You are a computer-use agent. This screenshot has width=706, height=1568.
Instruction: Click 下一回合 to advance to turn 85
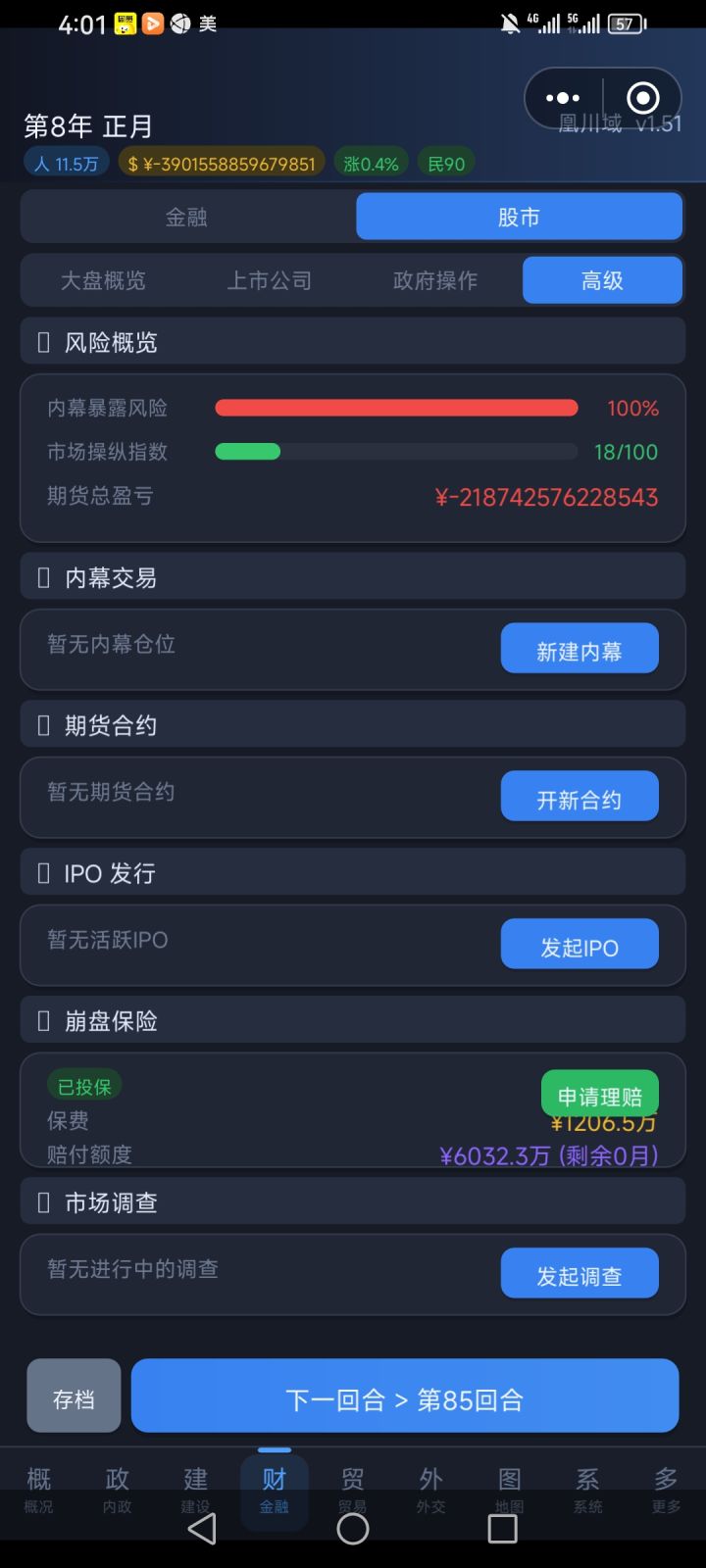[405, 1396]
